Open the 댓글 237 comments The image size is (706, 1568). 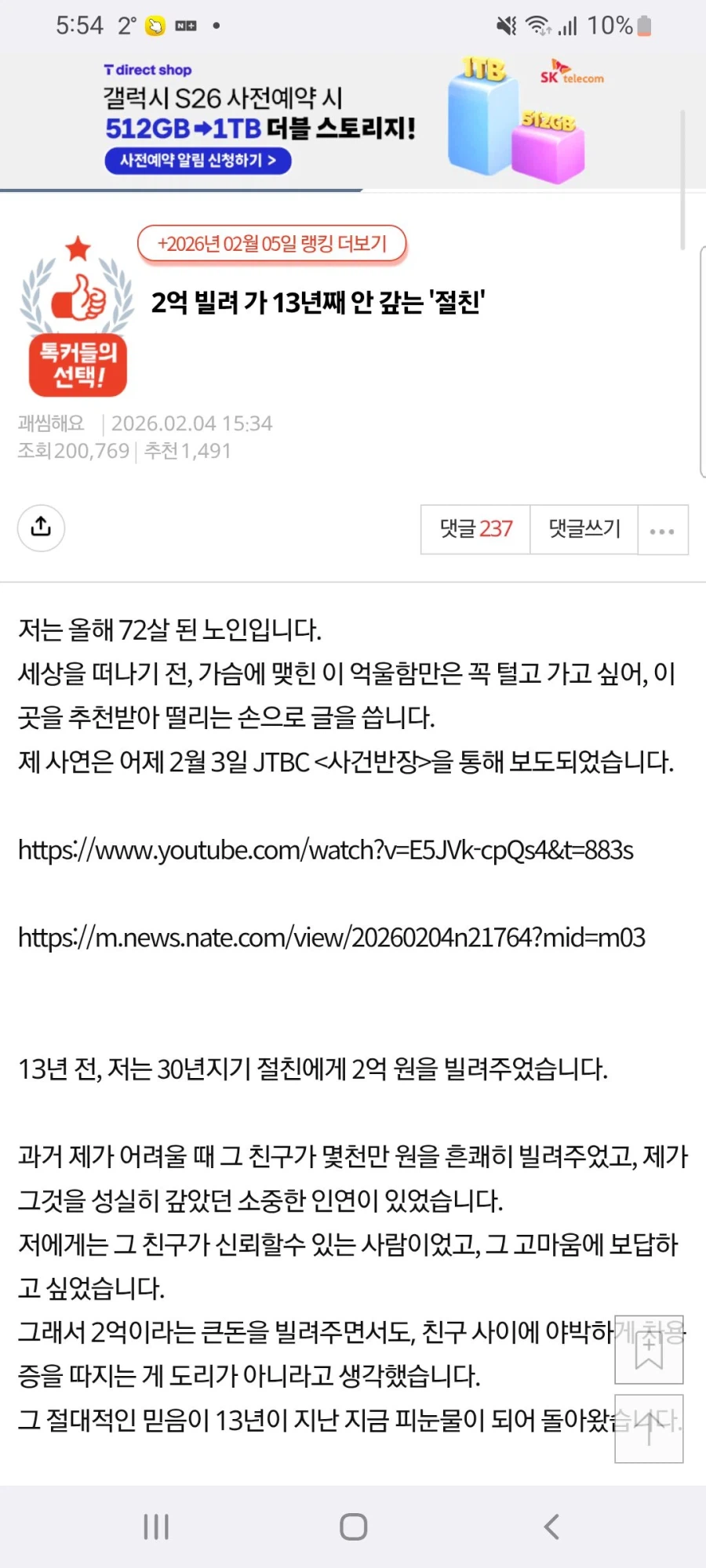tap(475, 529)
